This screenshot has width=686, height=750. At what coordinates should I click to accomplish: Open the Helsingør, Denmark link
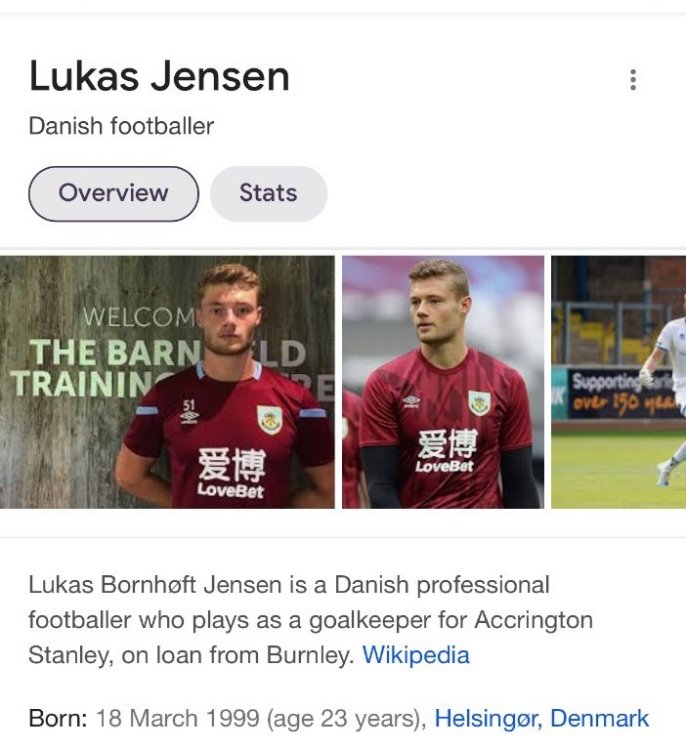(x=541, y=718)
